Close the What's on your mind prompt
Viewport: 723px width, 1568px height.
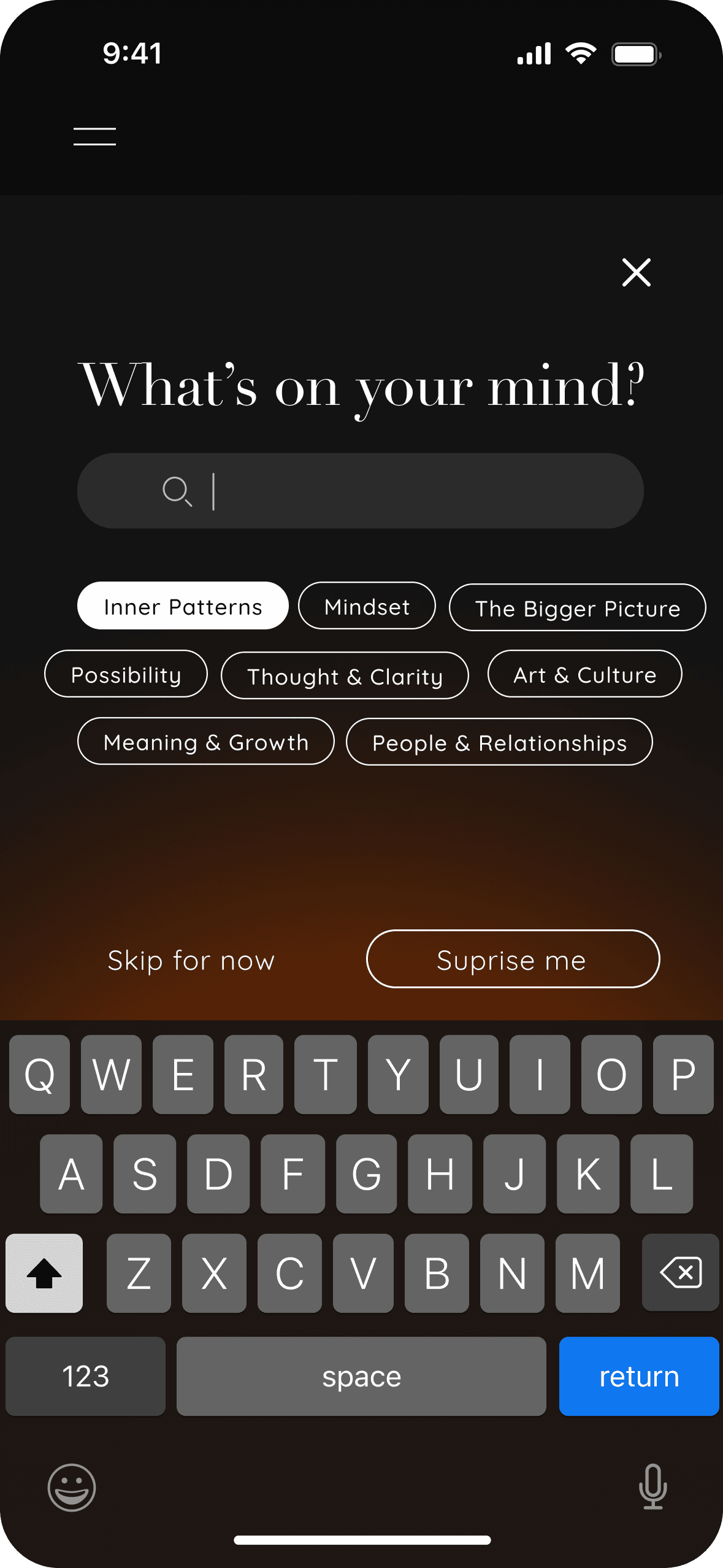636,272
